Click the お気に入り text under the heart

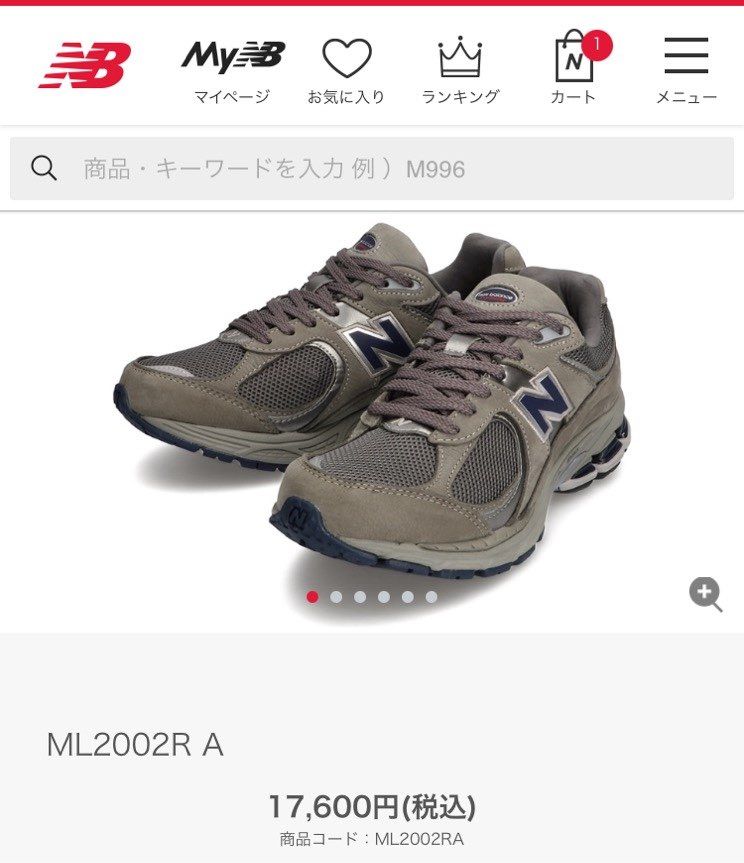(x=349, y=96)
